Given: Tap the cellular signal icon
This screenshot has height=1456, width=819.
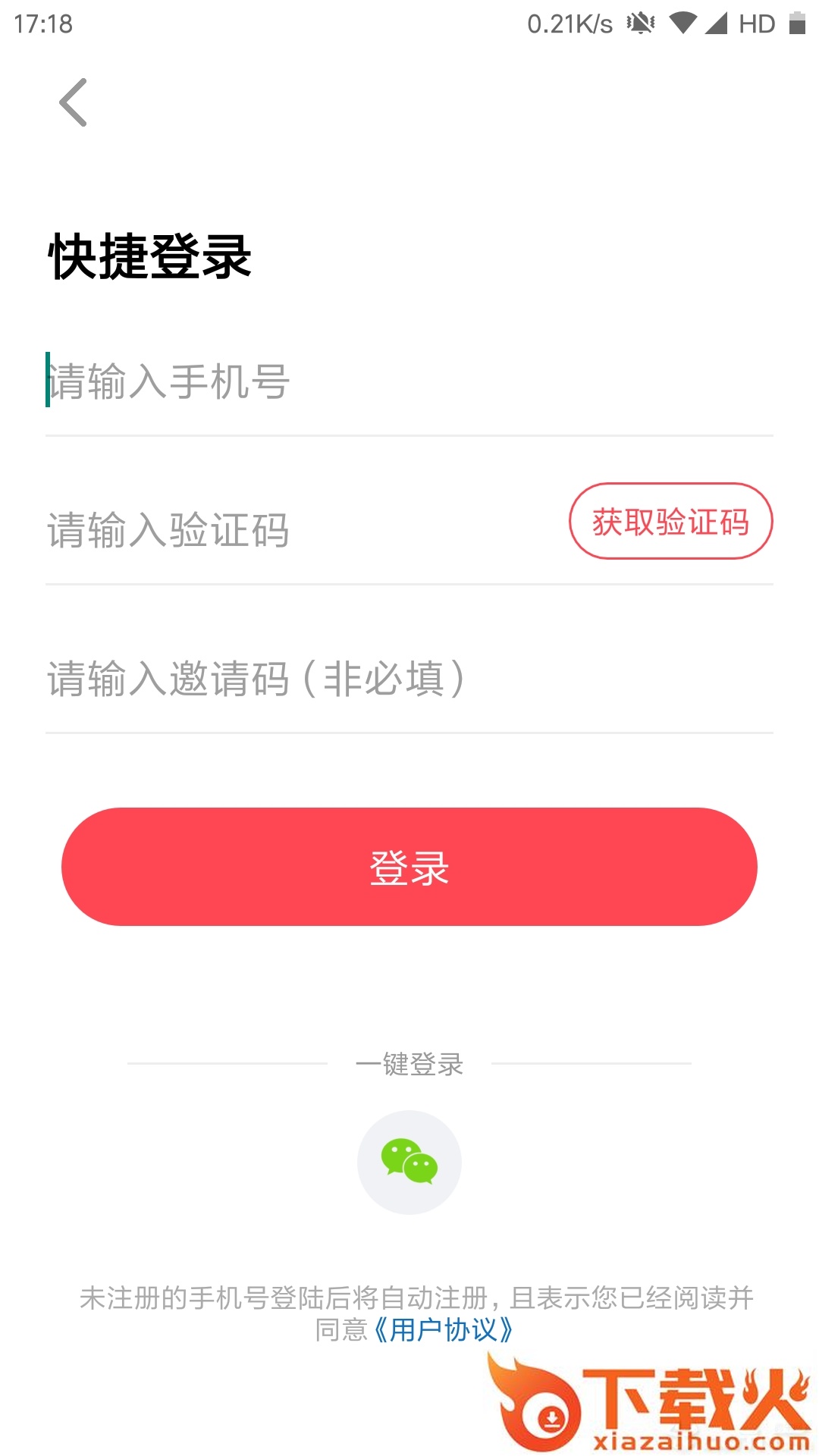Looking at the screenshot, I should pyautogui.click(x=717, y=23).
